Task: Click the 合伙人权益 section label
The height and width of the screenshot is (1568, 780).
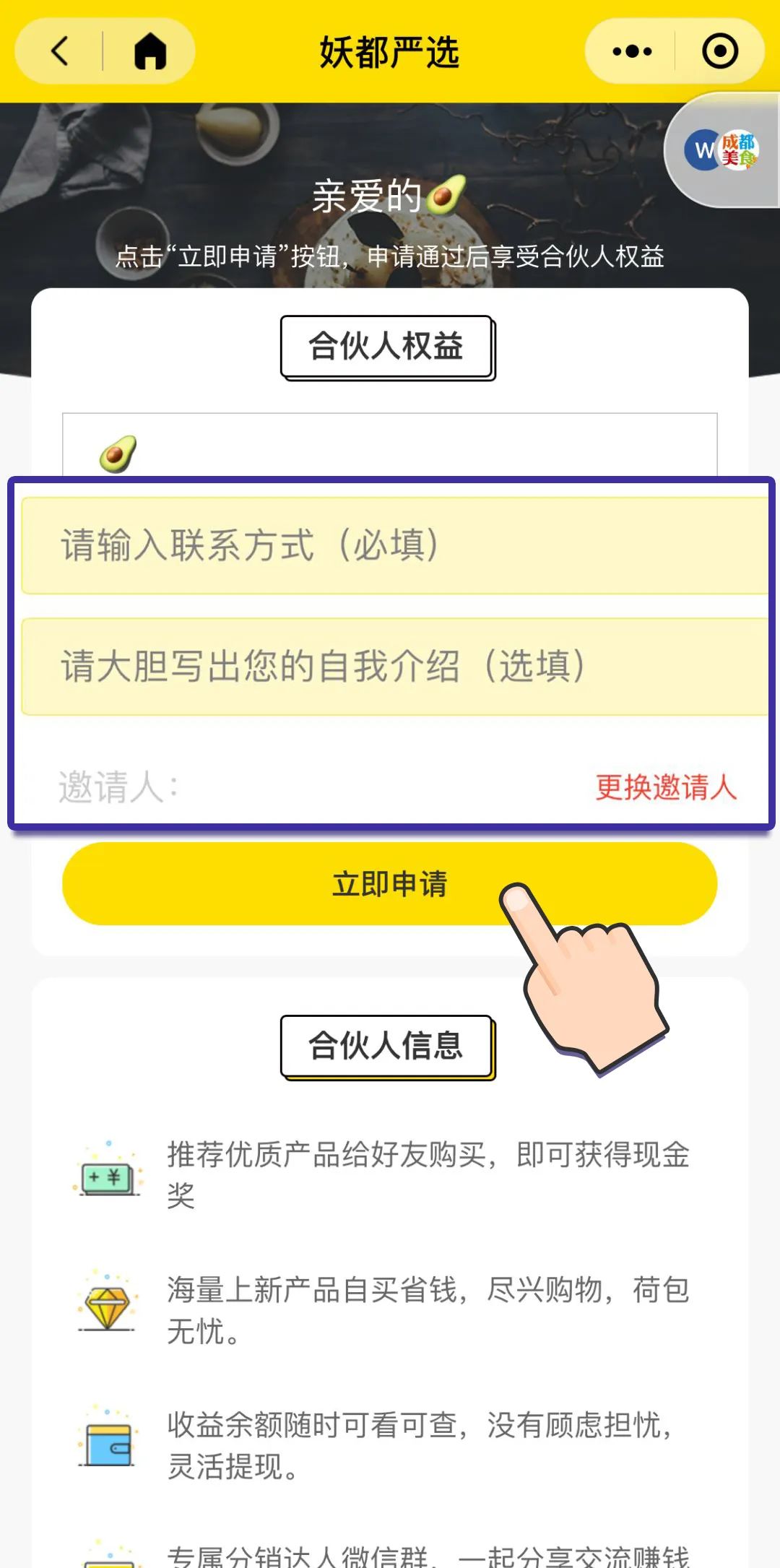Action: pyautogui.click(x=388, y=346)
